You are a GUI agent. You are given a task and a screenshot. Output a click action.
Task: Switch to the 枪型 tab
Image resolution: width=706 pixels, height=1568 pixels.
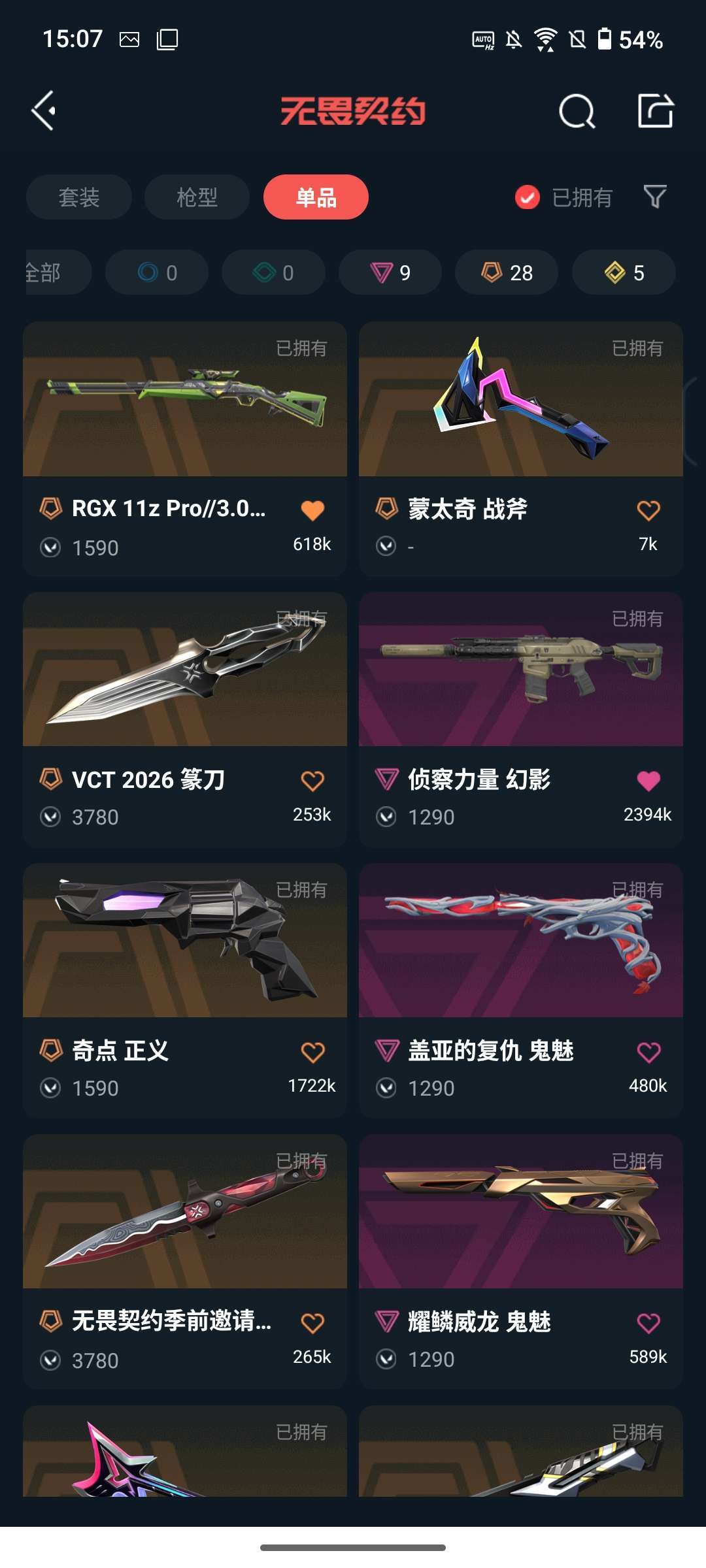pyautogui.click(x=197, y=197)
